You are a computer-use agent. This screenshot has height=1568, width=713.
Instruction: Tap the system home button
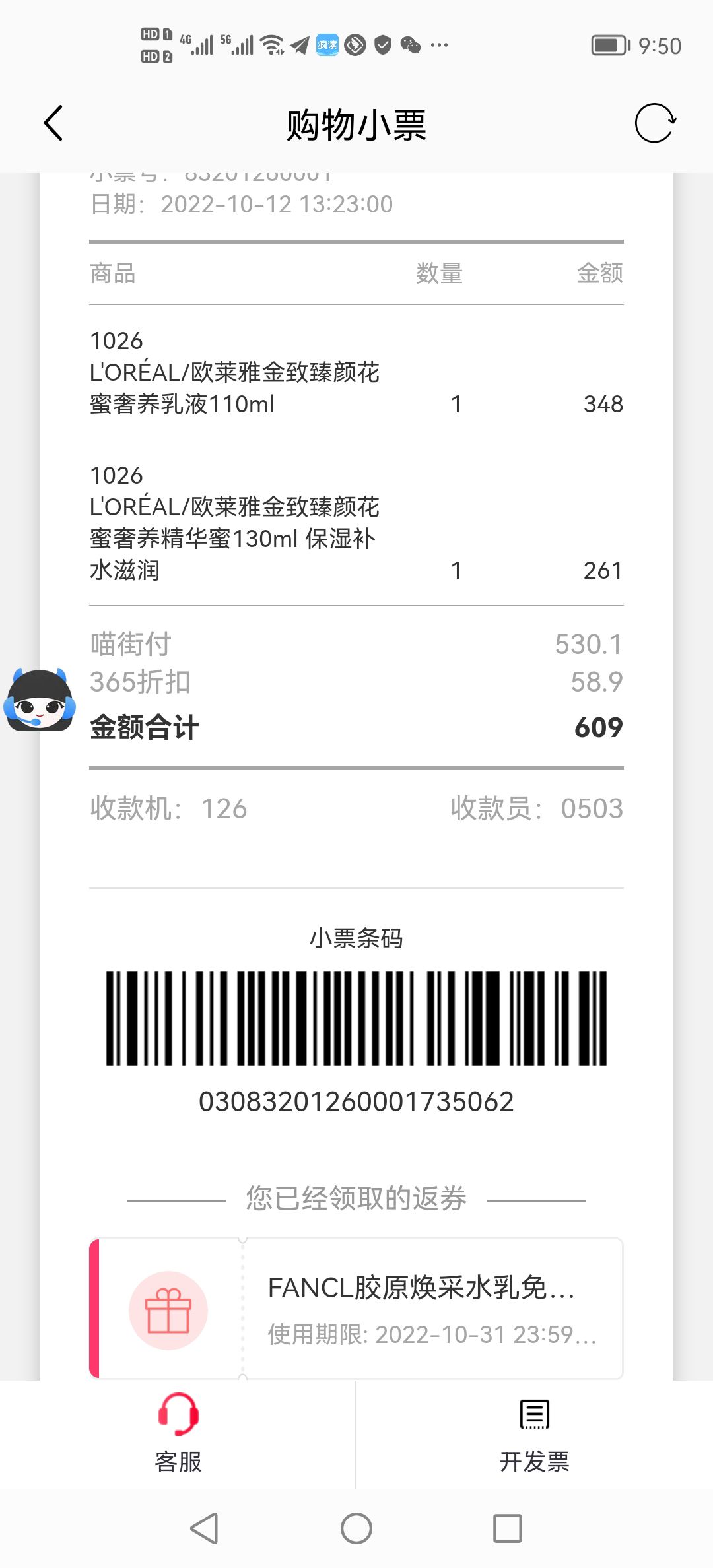[356, 1528]
